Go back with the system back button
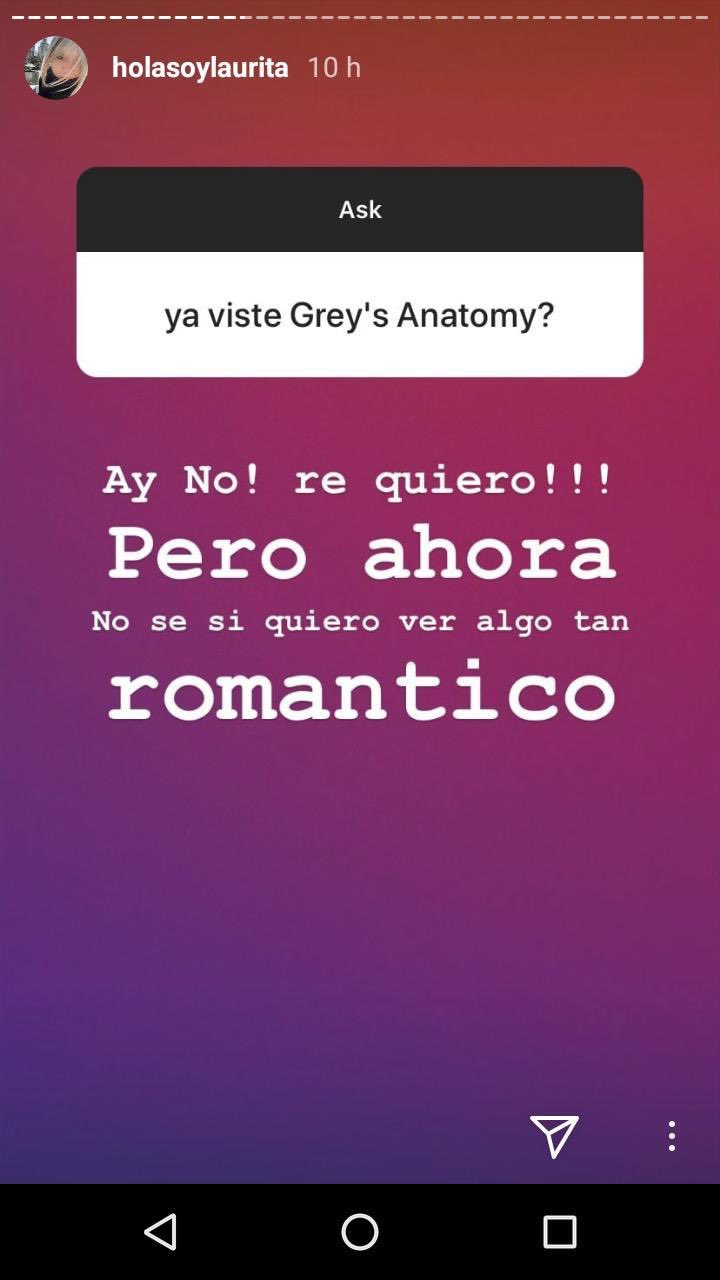Image resolution: width=720 pixels, height=1280 pixels. click(x=161, y=1232)
